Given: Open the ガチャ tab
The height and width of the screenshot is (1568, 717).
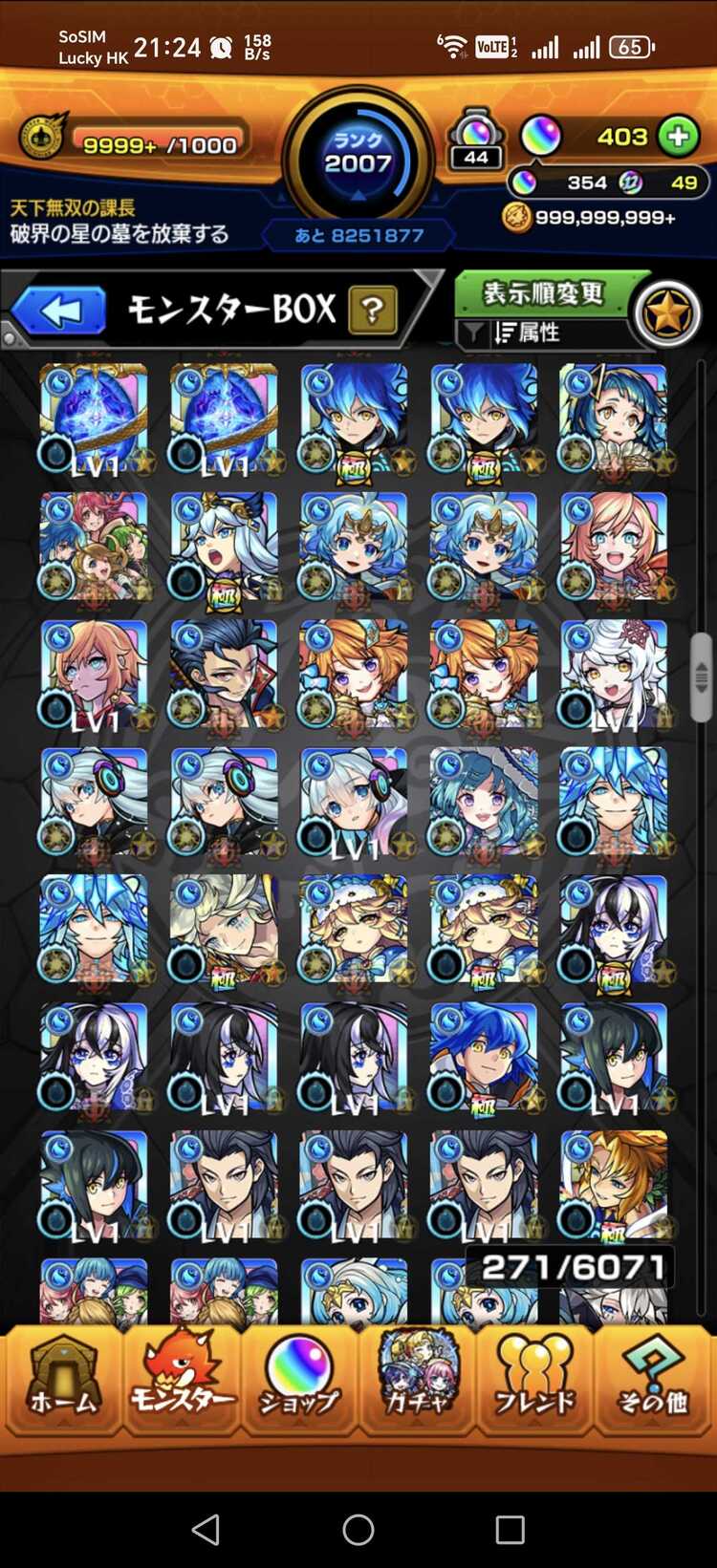Looking at the screenshot, I should [x=417, y=1379].
